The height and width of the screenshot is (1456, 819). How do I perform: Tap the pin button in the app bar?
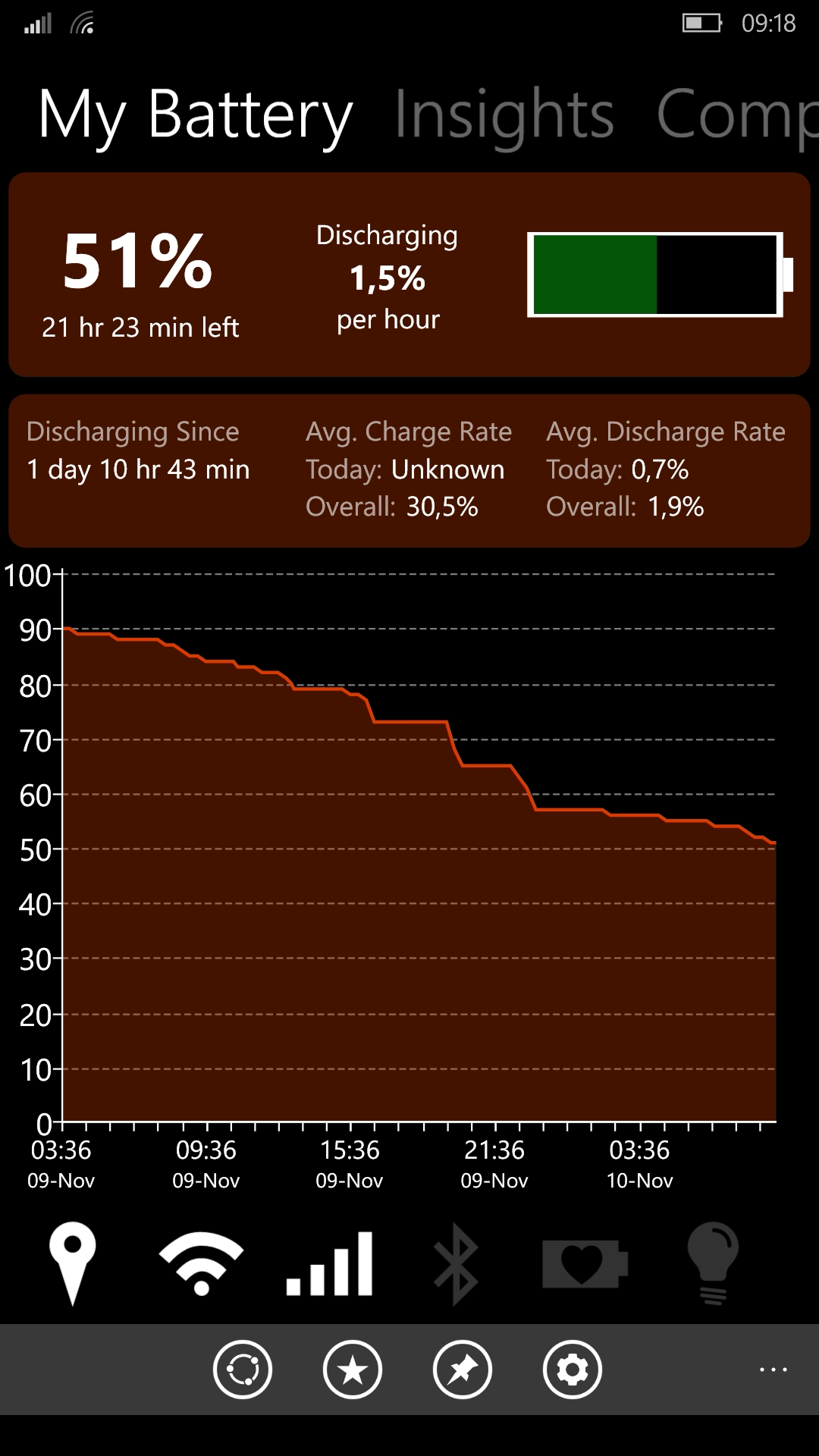point(463,1370)
